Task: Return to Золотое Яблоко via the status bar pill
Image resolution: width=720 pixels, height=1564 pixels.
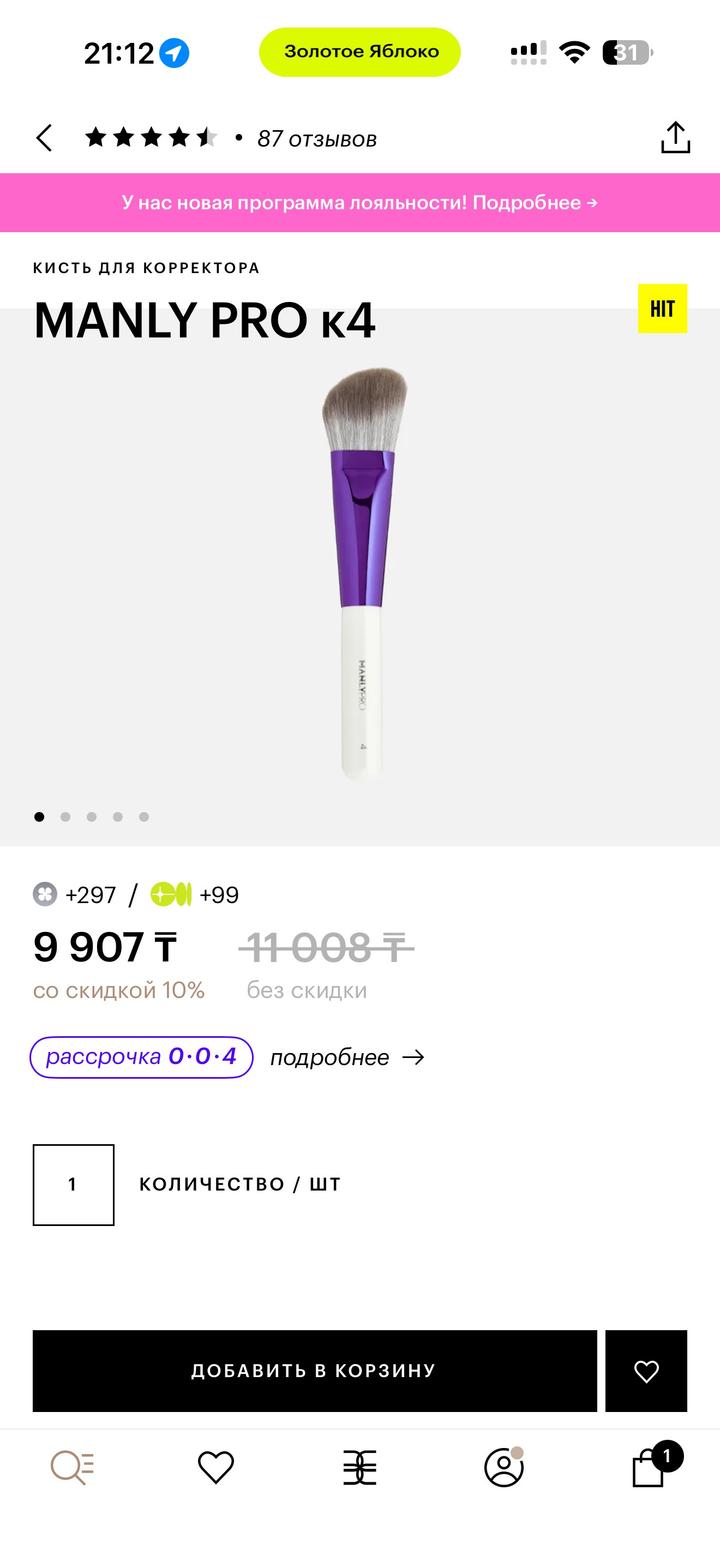Action: tap(360, 52)
